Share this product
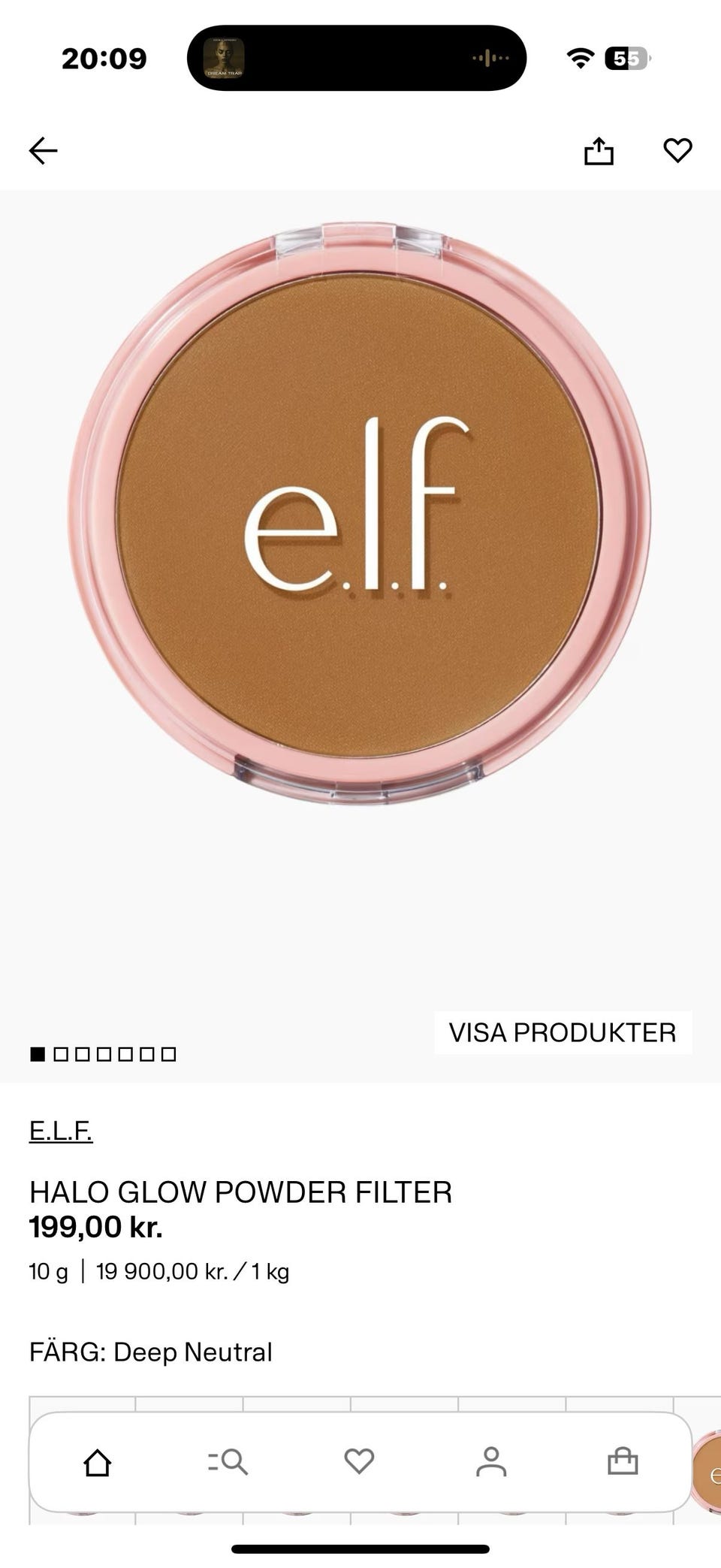Screen dimensions: 721x1568 coord(599,151)
